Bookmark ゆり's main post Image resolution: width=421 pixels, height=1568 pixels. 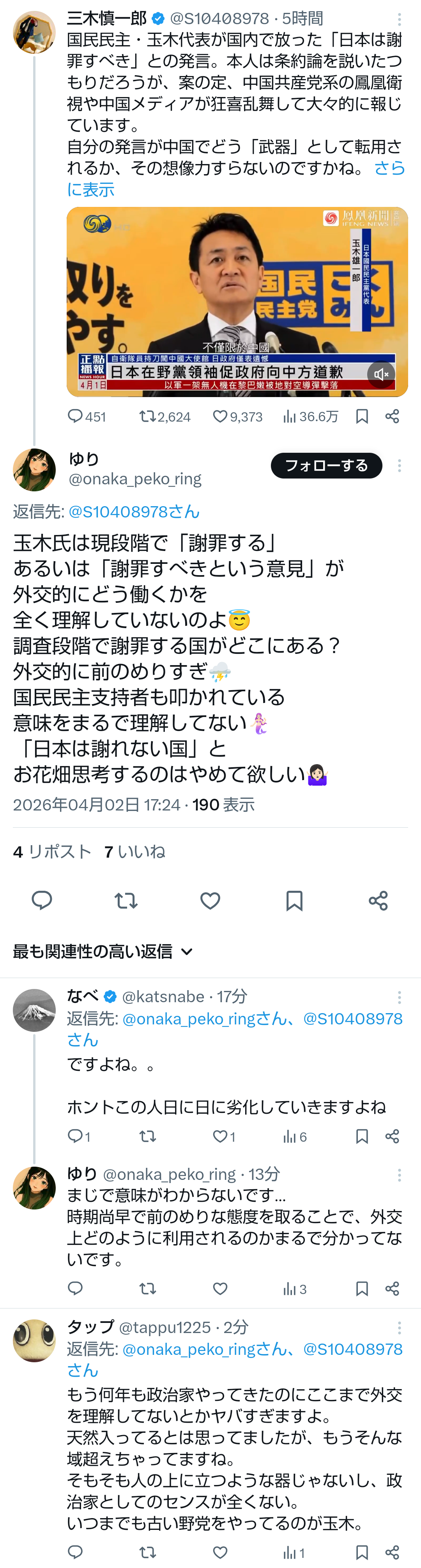(294, 900)
